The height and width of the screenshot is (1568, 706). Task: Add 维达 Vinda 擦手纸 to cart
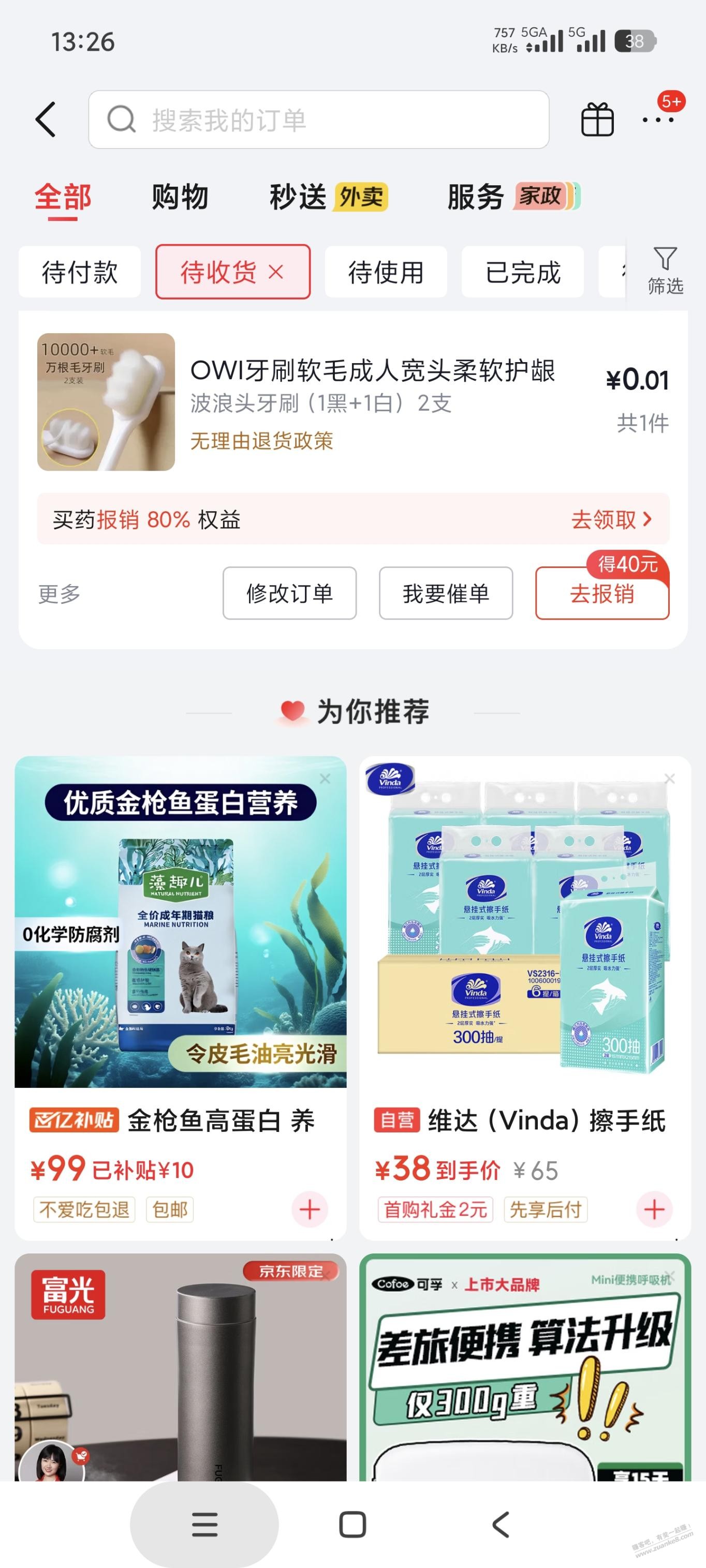[654, 1209]
